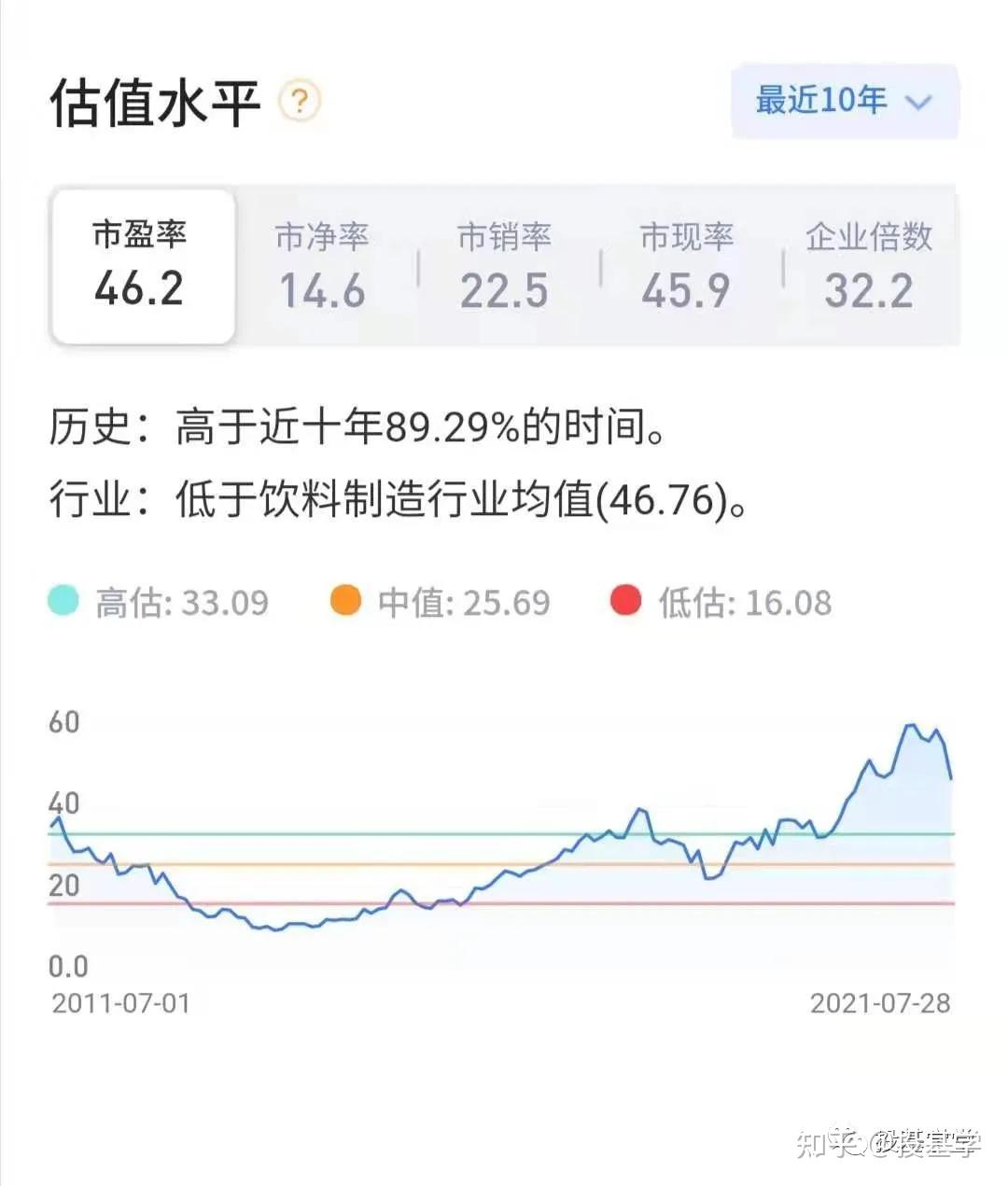This screenshot has width=1008, height=1186.
Task: Select the 市盈率 tab
Action: pos(141,266)
